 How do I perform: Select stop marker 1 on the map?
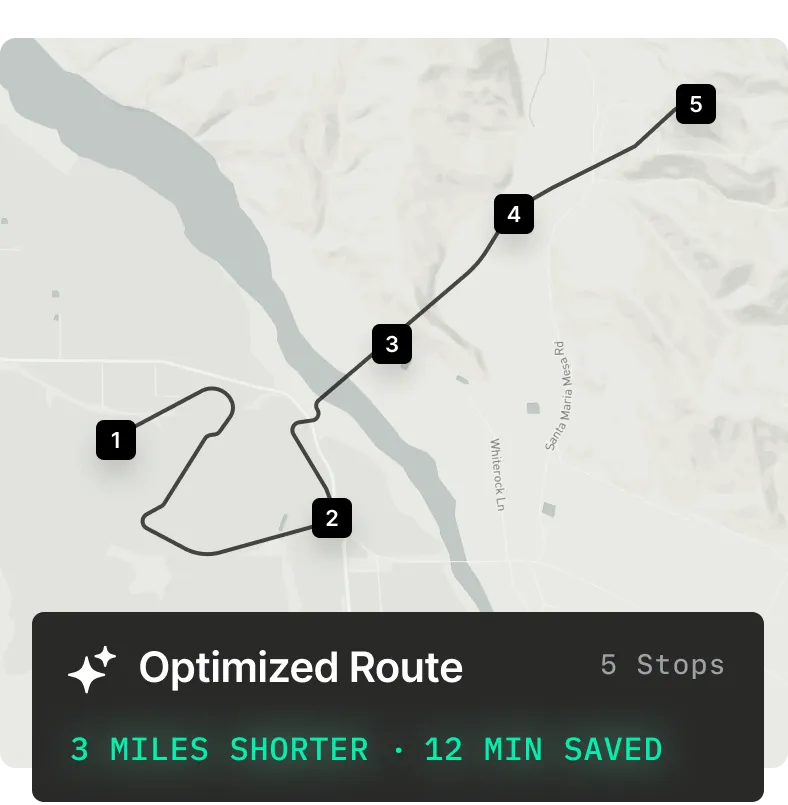(x=116, y=440)
